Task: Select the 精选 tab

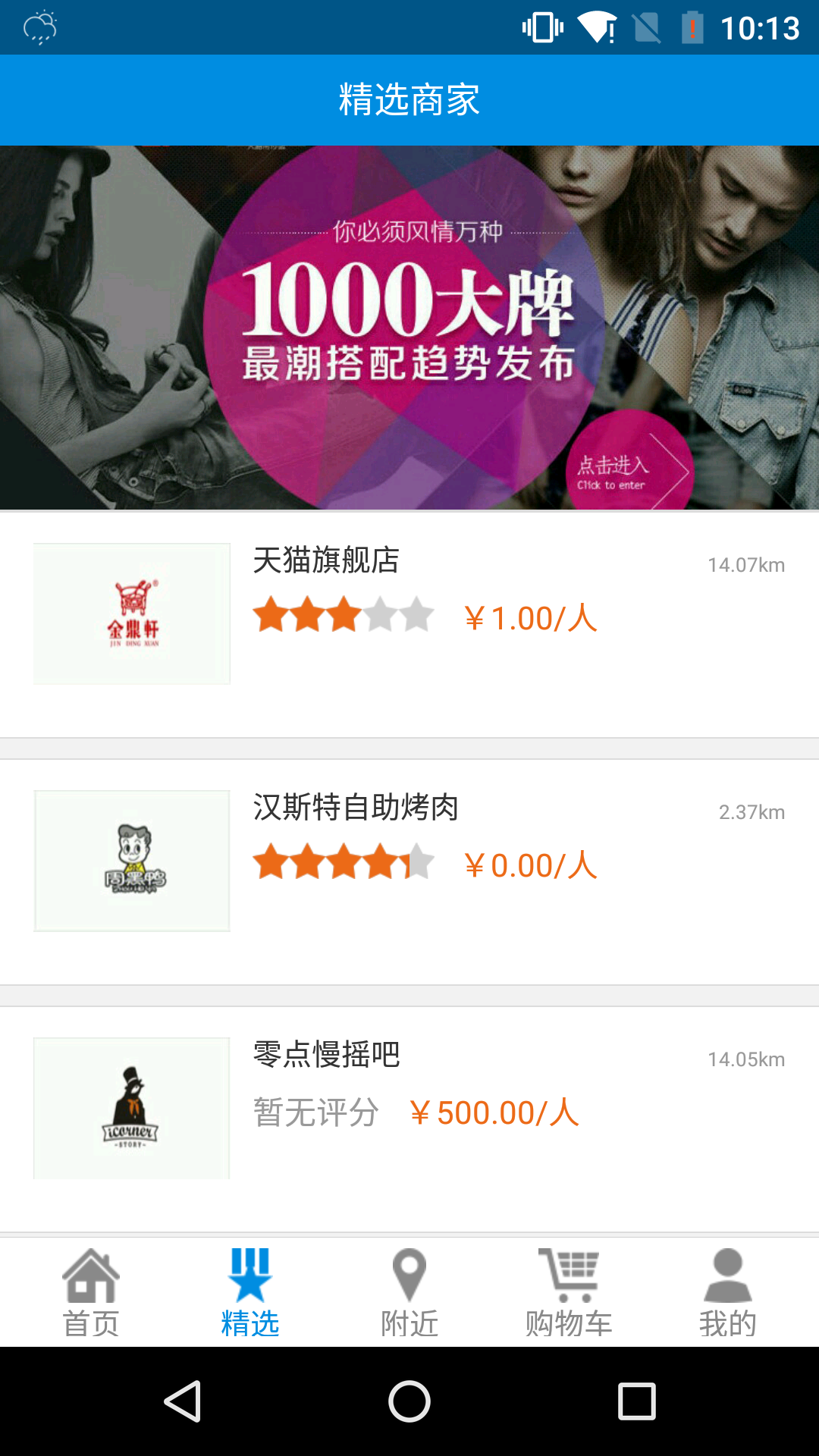Action: 250,1293
